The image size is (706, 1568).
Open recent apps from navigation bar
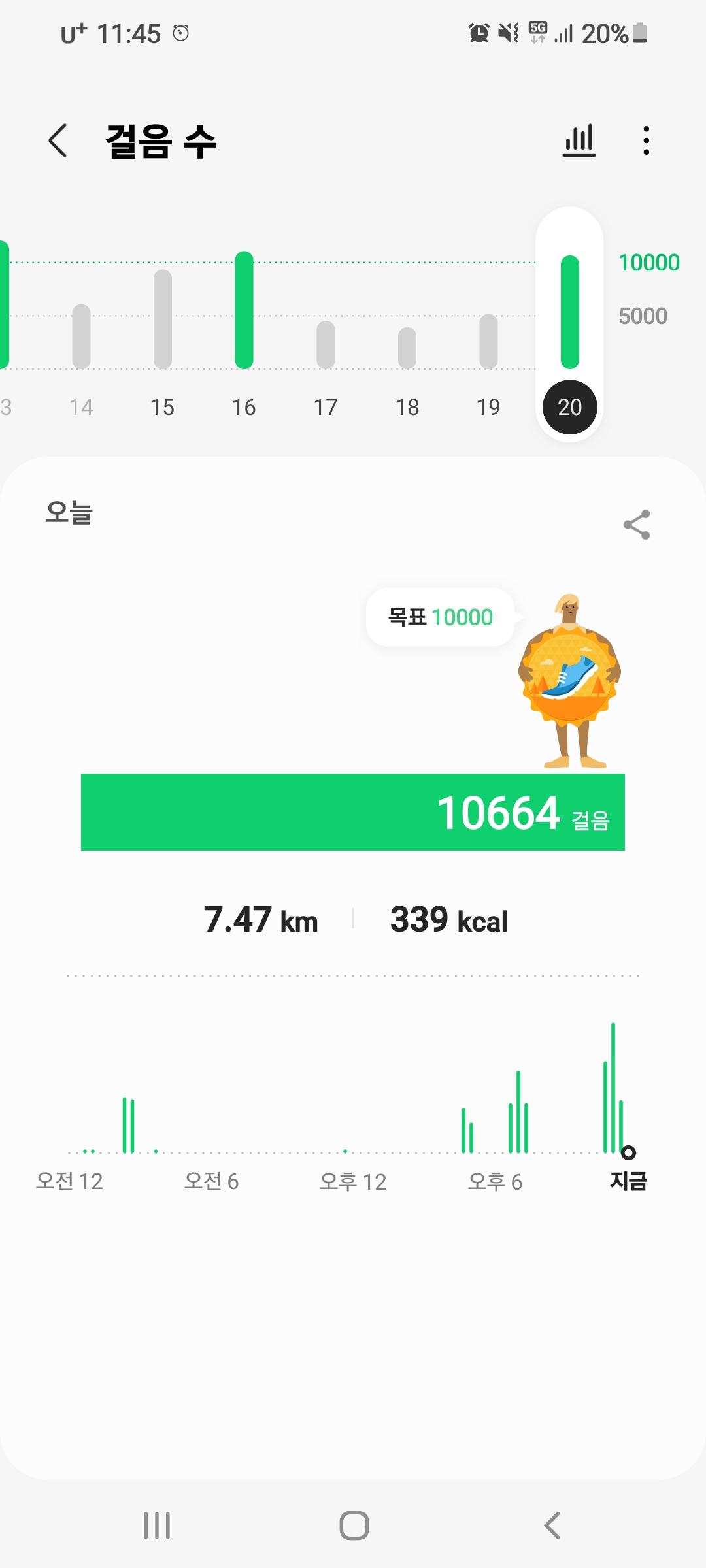coord(157,1526)
